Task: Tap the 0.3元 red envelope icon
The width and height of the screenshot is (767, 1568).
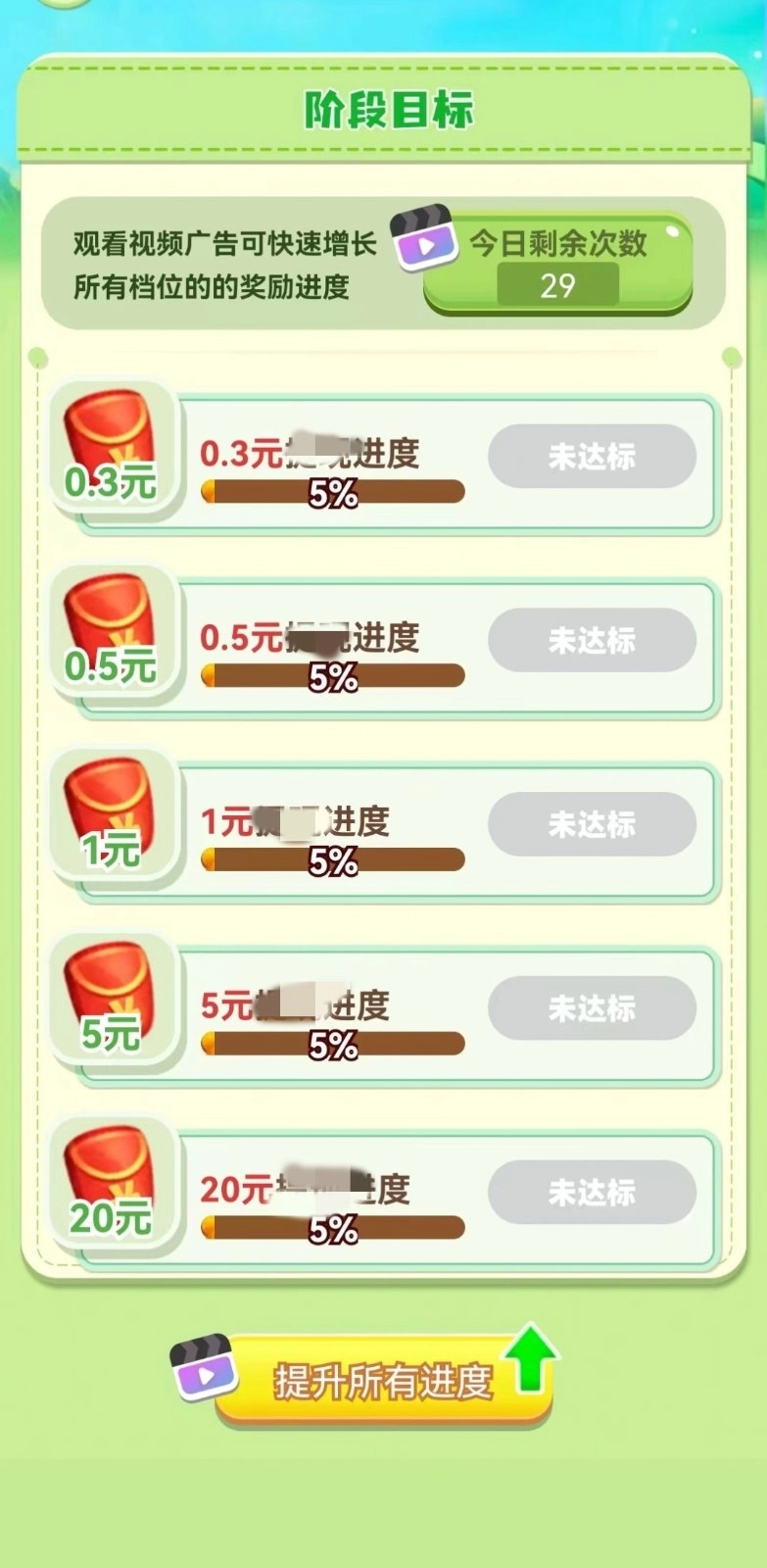Action: pos(111,446)
